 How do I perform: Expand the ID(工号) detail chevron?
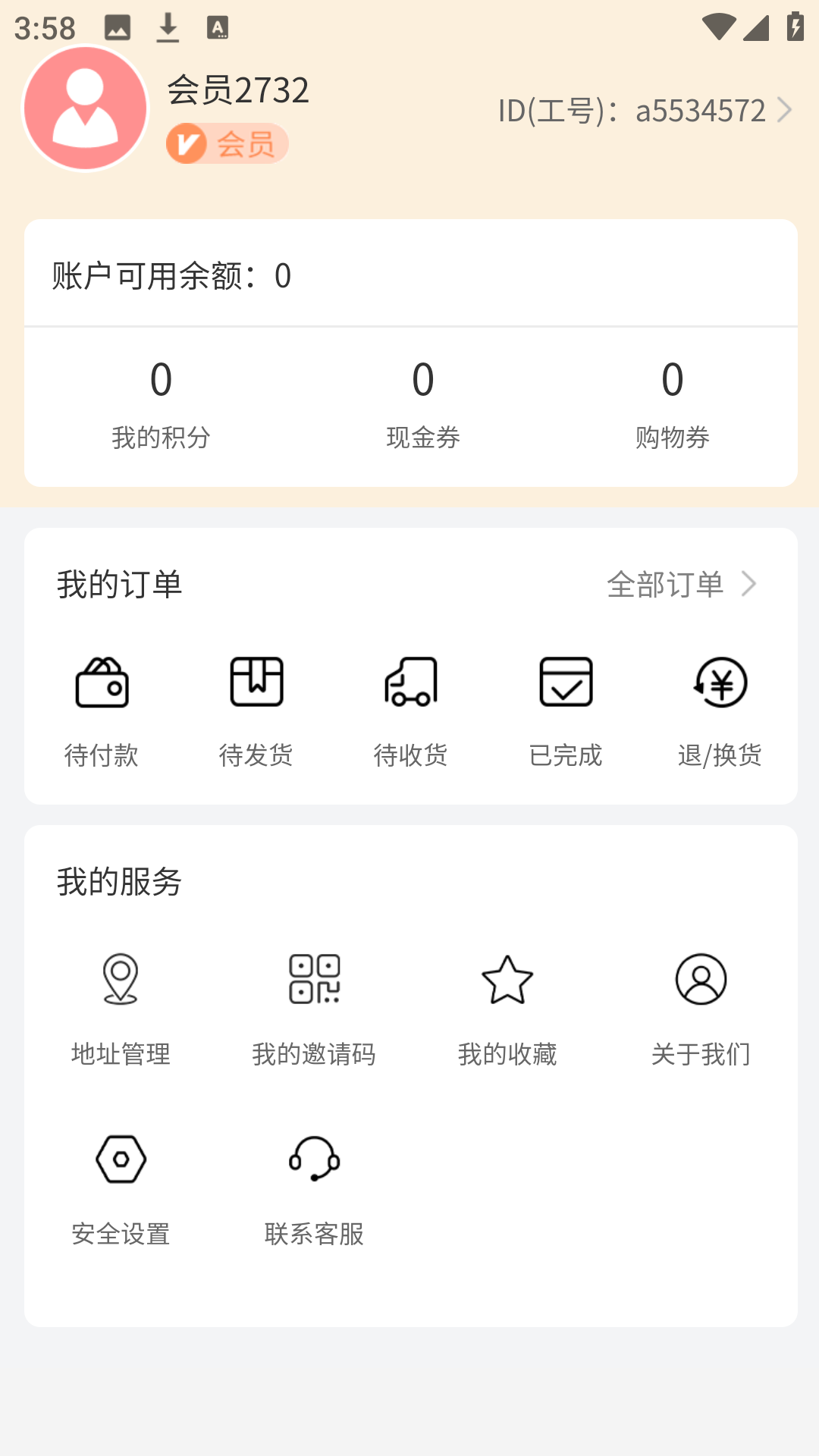tap(786, 110)
